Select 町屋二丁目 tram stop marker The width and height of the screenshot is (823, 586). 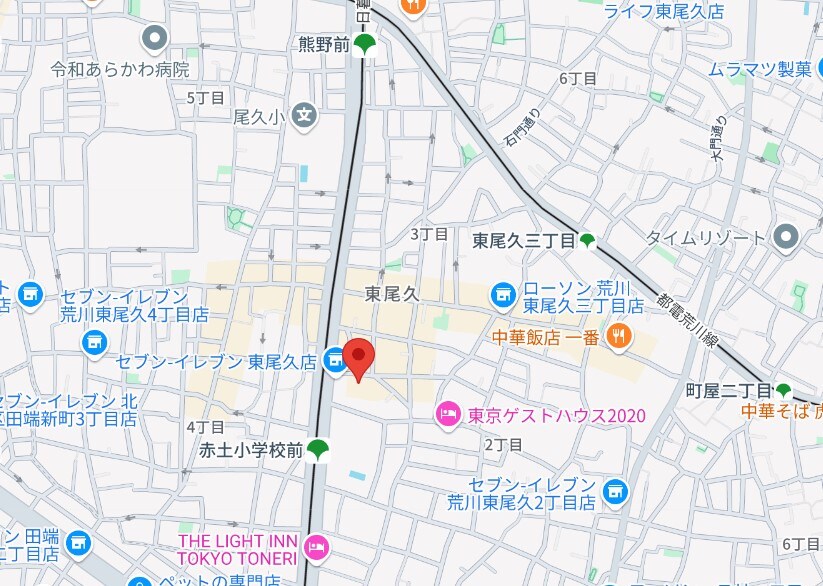(785, 389)
